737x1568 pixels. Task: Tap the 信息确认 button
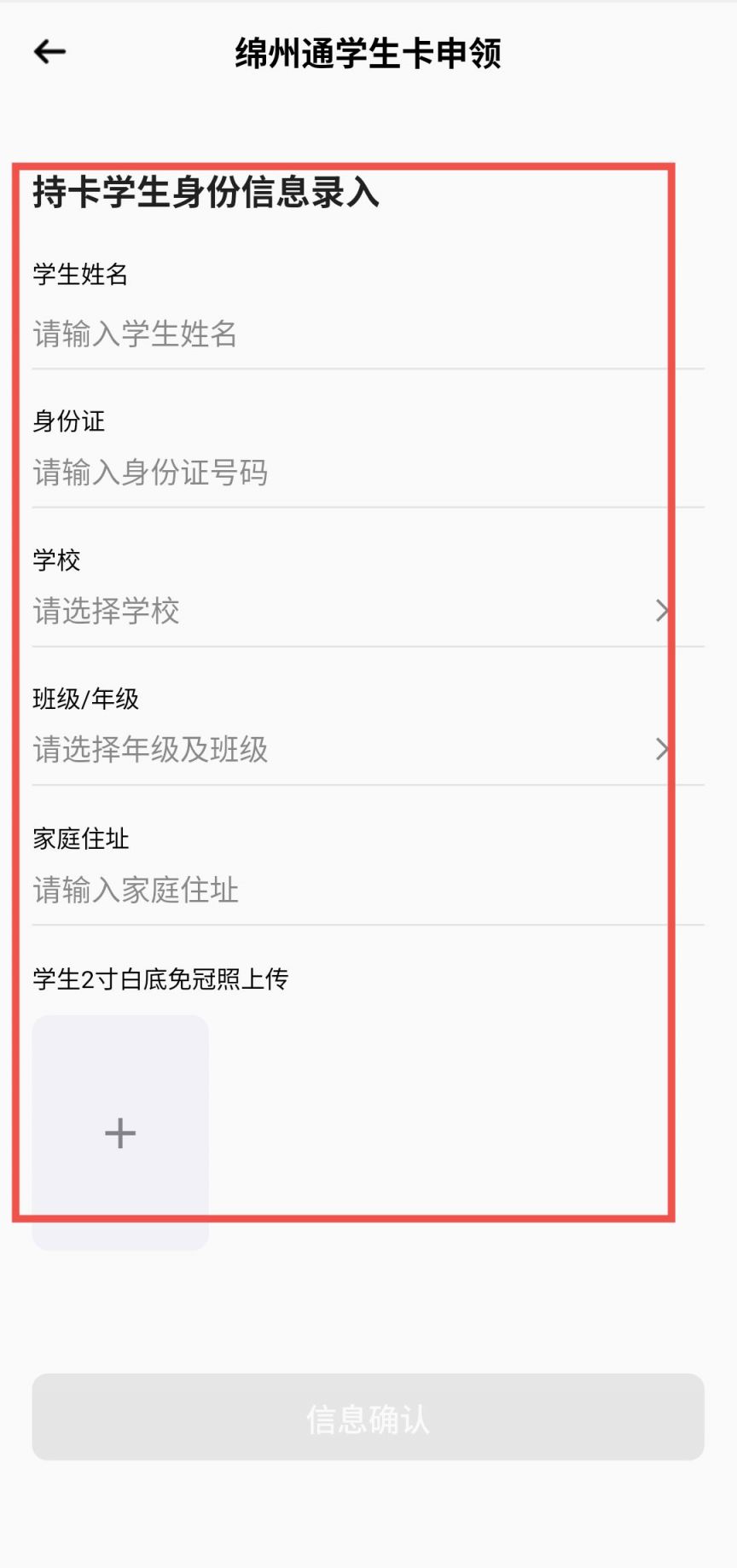368,1417
